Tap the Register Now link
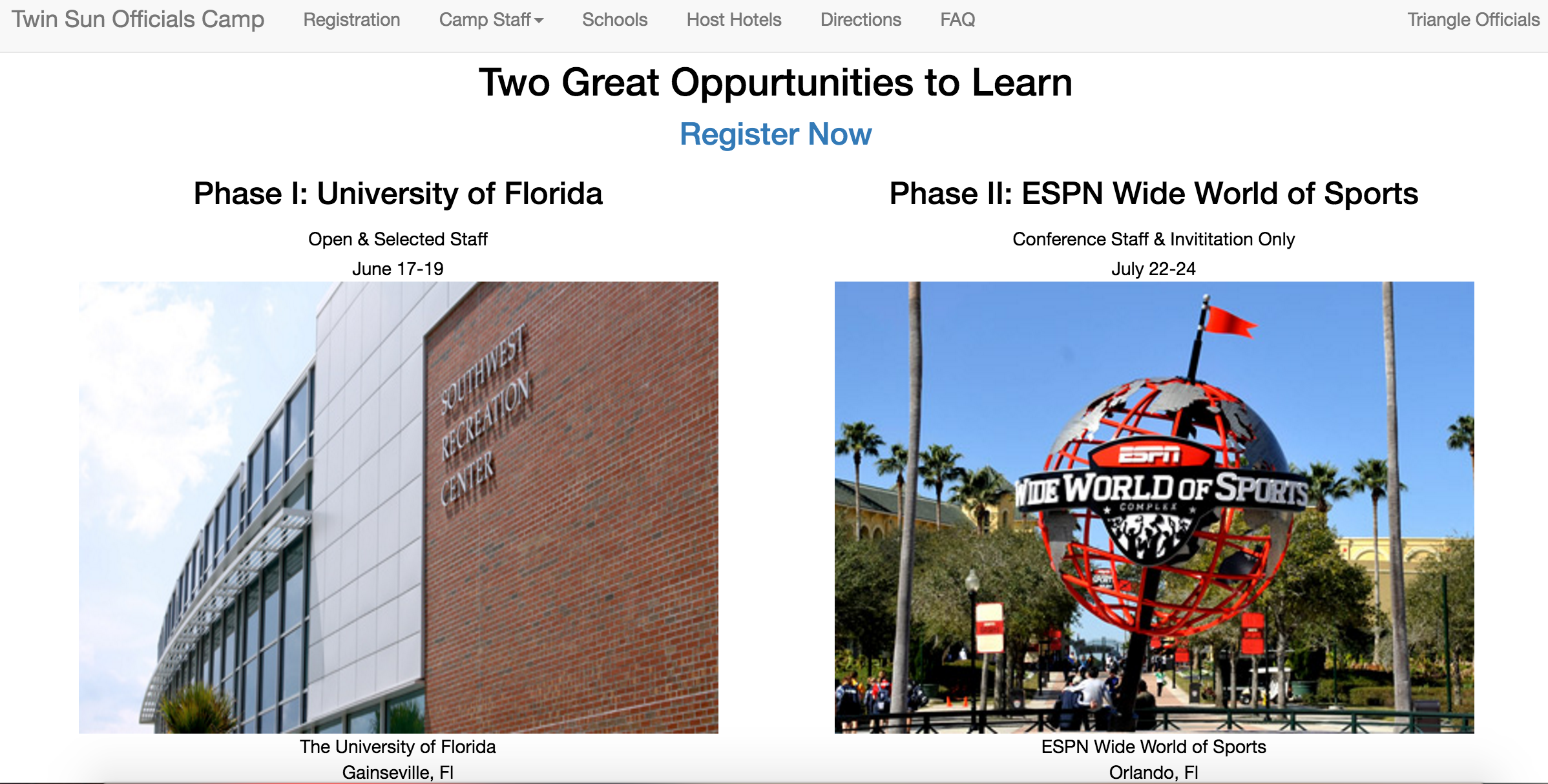 click(775, 134)
